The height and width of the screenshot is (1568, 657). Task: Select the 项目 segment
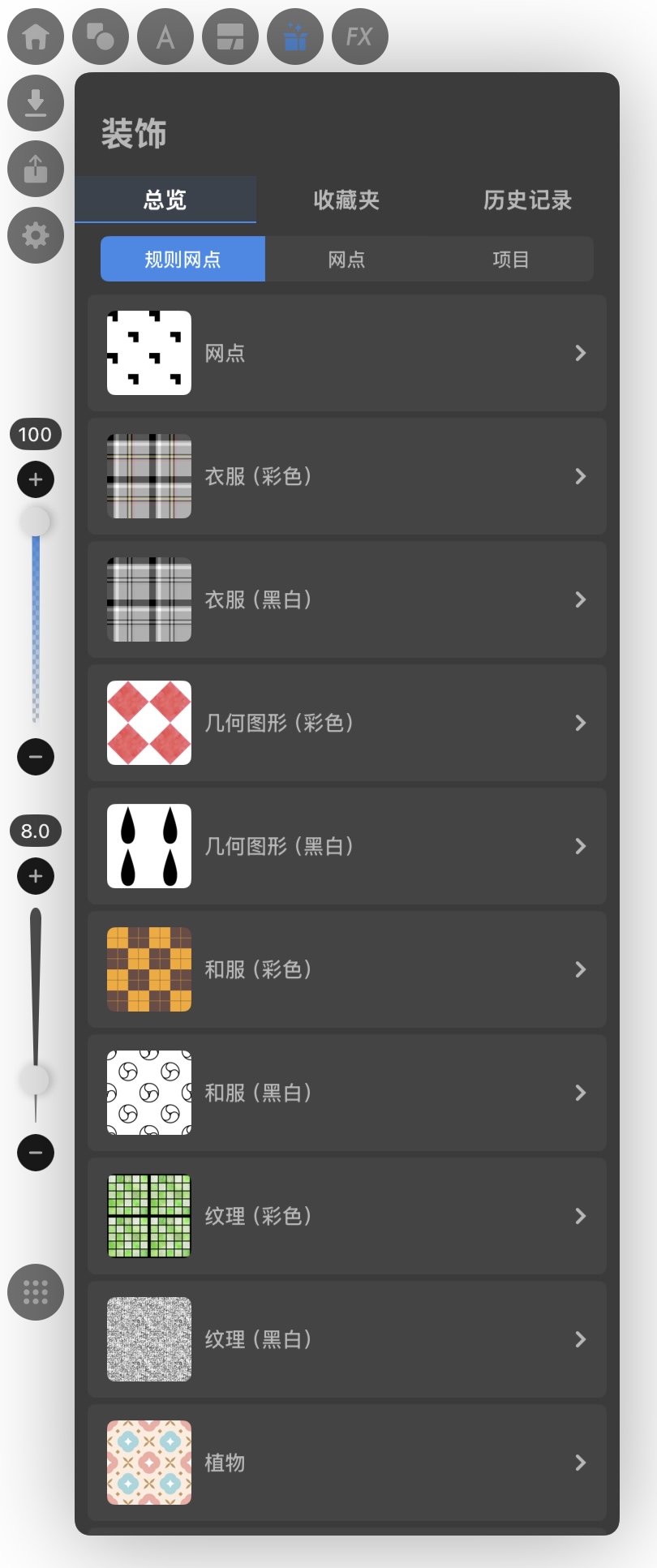point(510,260)
